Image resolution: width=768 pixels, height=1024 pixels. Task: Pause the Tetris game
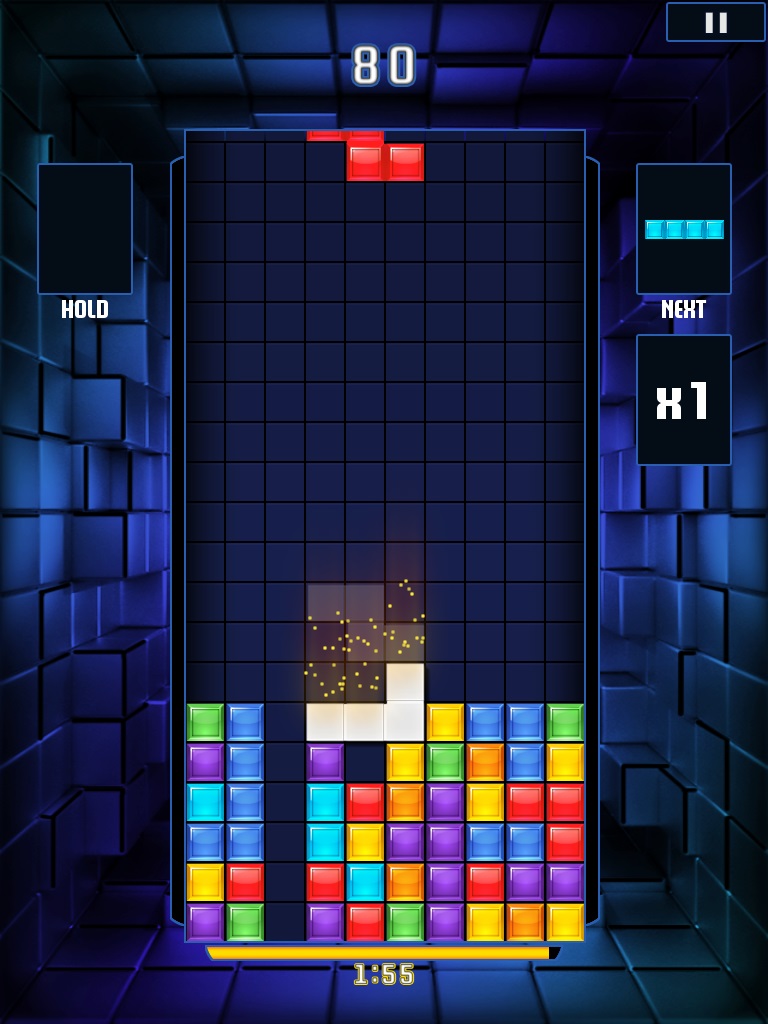(x=716, y=22)
